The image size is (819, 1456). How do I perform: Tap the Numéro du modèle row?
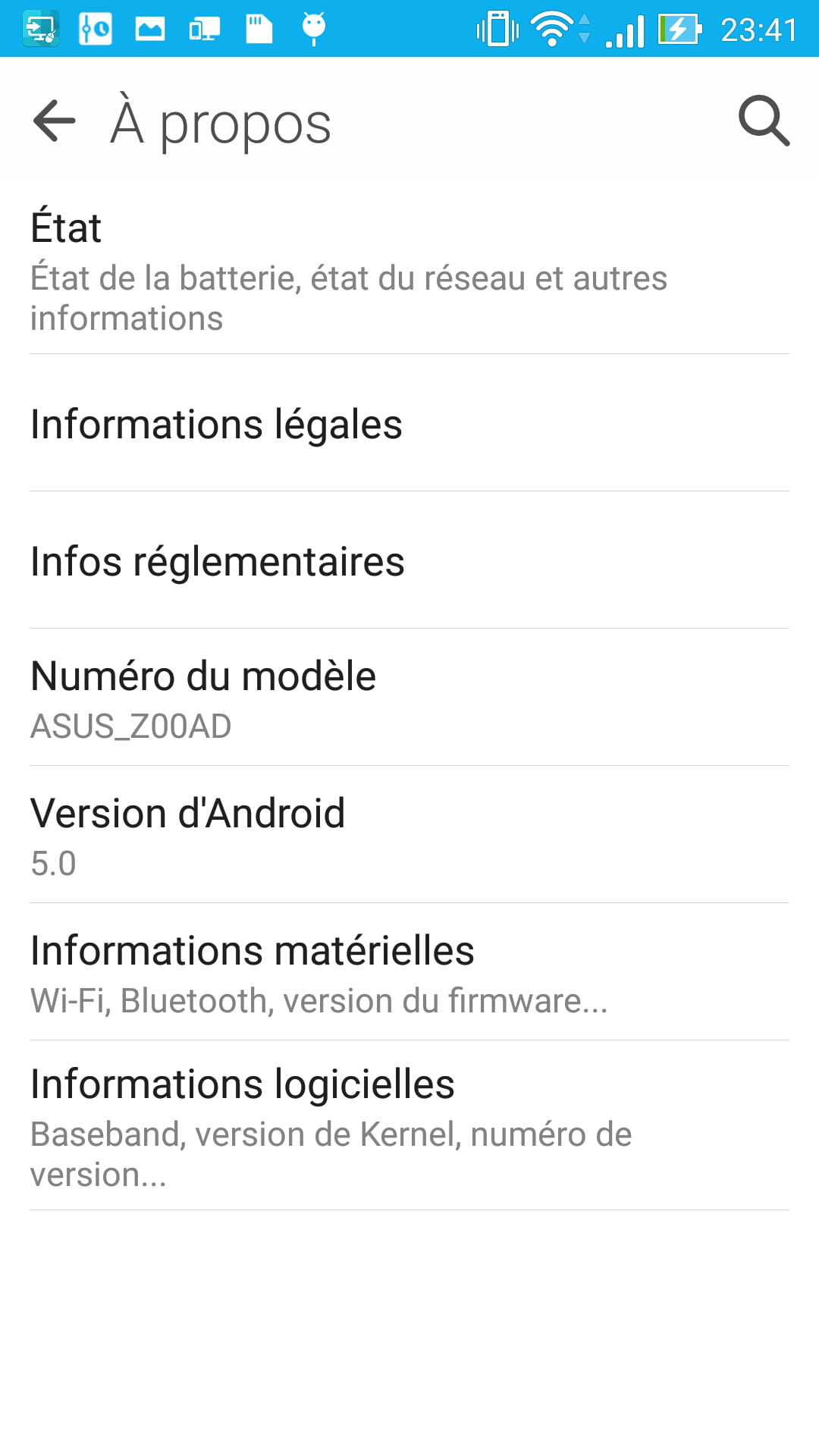click(x=409, y=698)
